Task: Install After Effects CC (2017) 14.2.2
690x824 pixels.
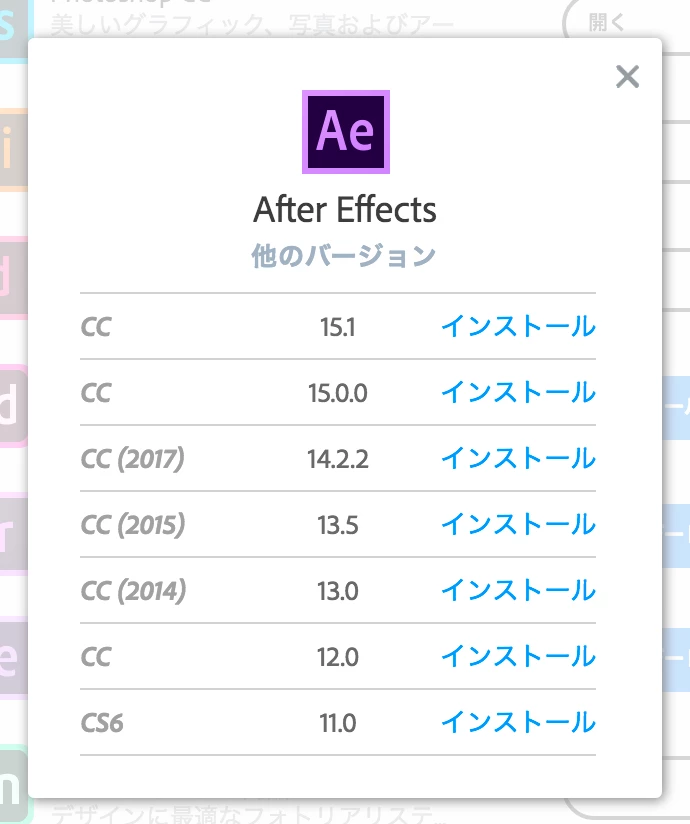Action: coord(518,458)
